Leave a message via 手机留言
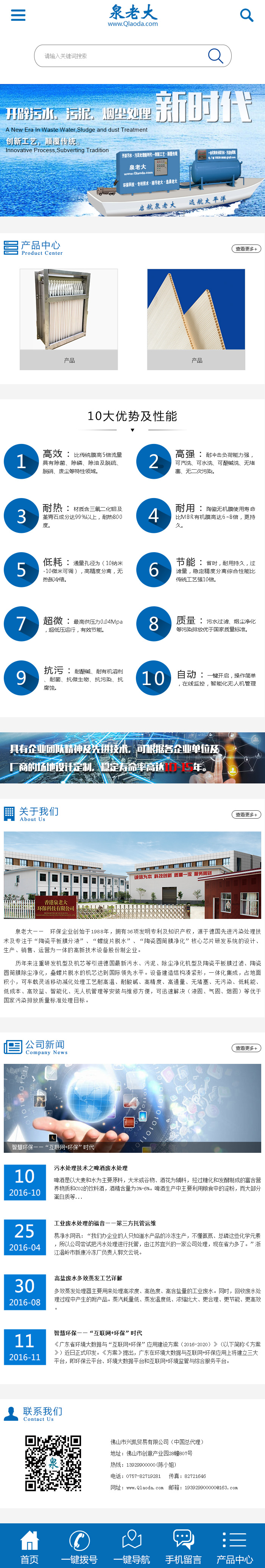The image size is (265, 1568). coord(183,1546)
